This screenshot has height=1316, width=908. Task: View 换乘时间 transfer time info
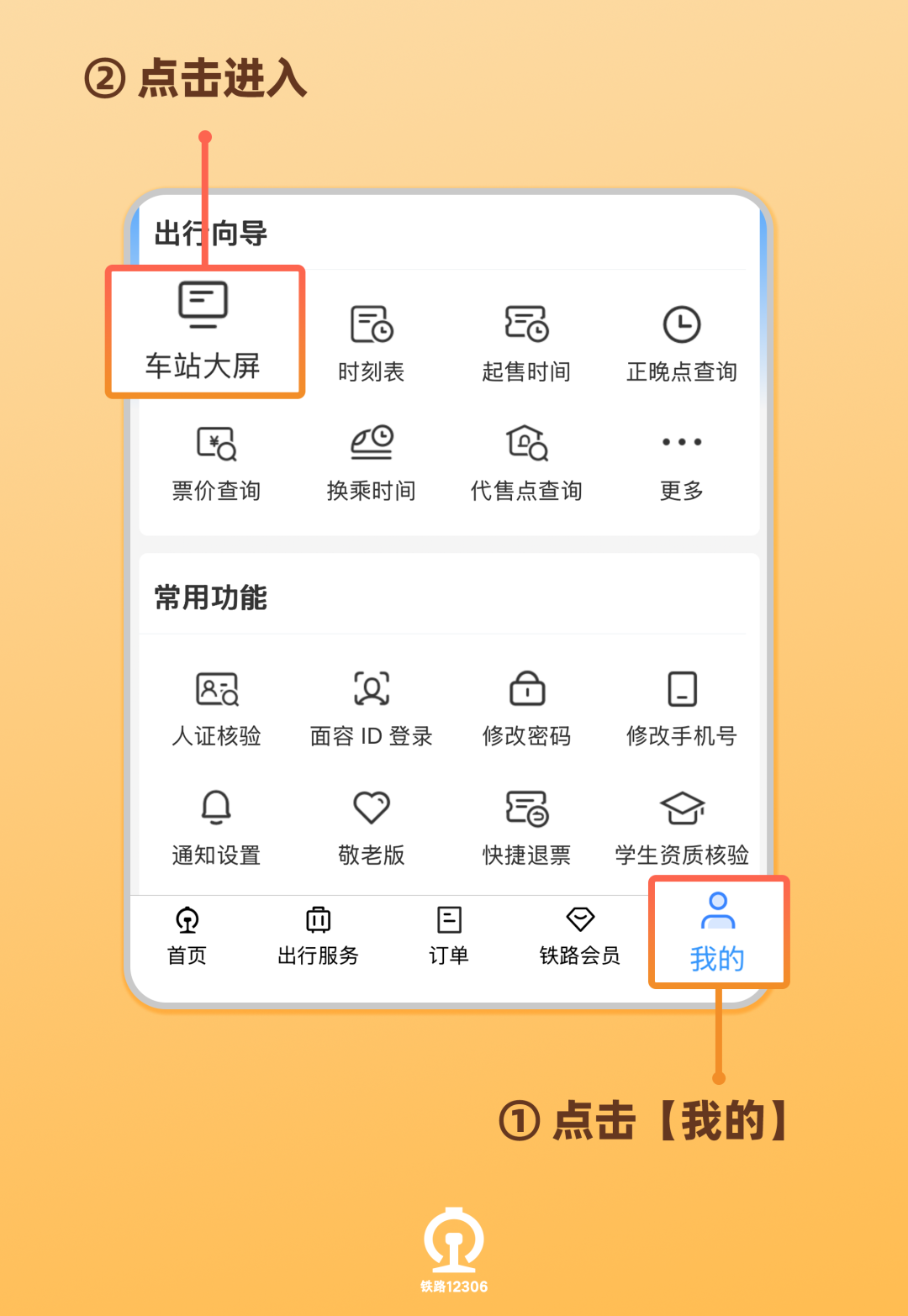tap(371, 461)
